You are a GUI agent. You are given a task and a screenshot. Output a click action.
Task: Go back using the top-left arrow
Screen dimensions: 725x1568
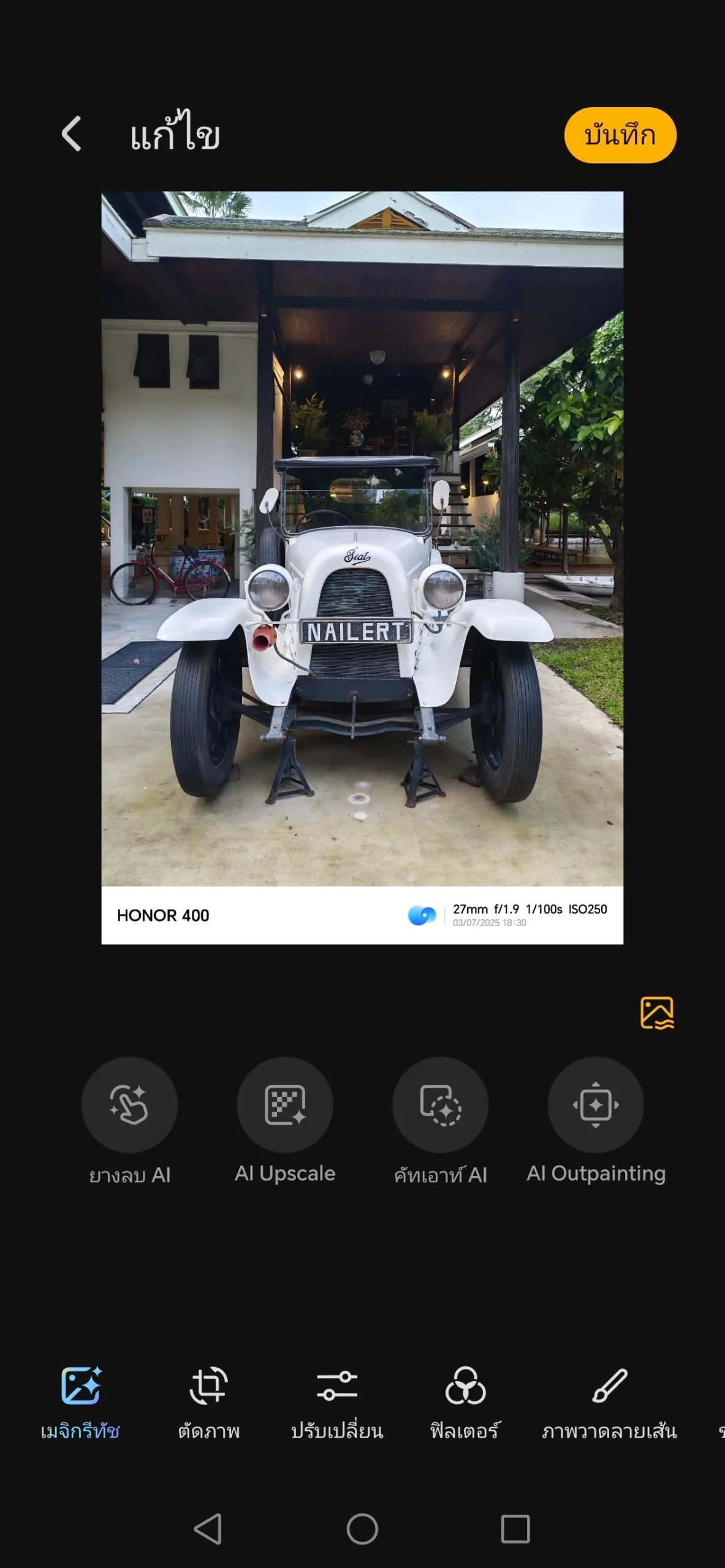[72, 134]
